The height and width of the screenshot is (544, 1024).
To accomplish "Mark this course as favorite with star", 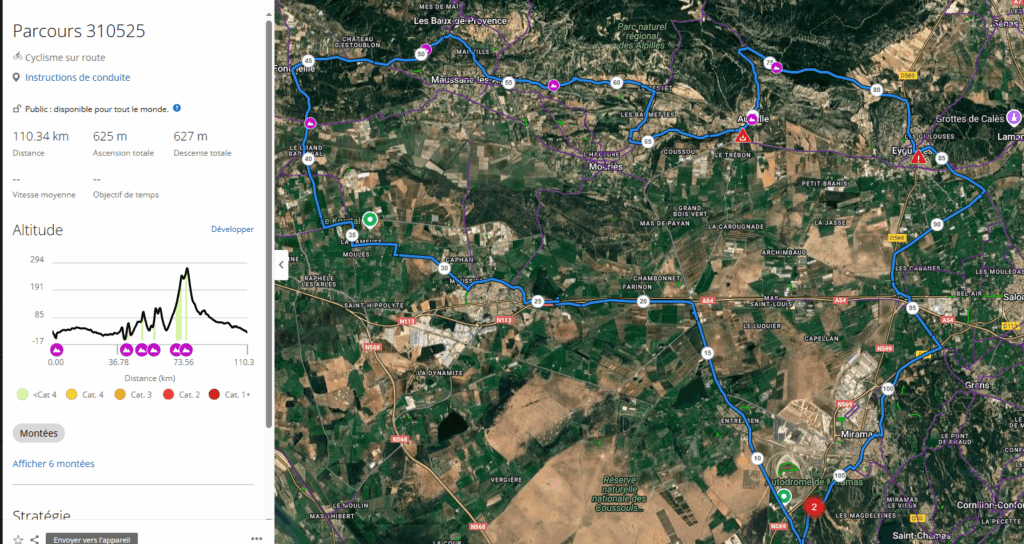I will 18,538.
